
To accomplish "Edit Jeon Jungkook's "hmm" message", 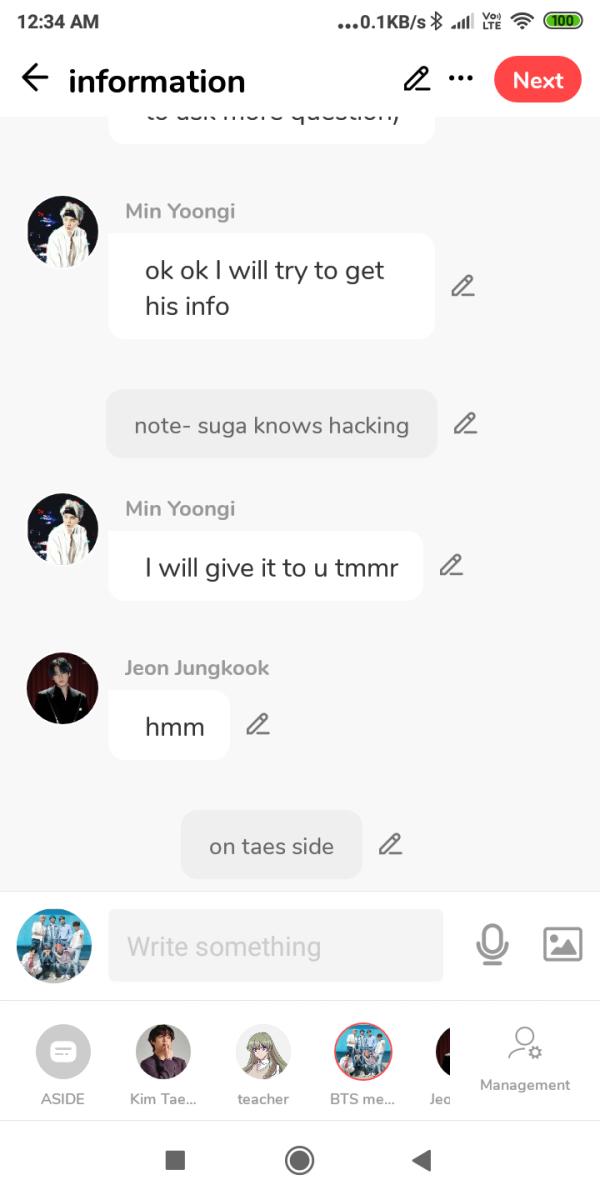I will [258, 724].
